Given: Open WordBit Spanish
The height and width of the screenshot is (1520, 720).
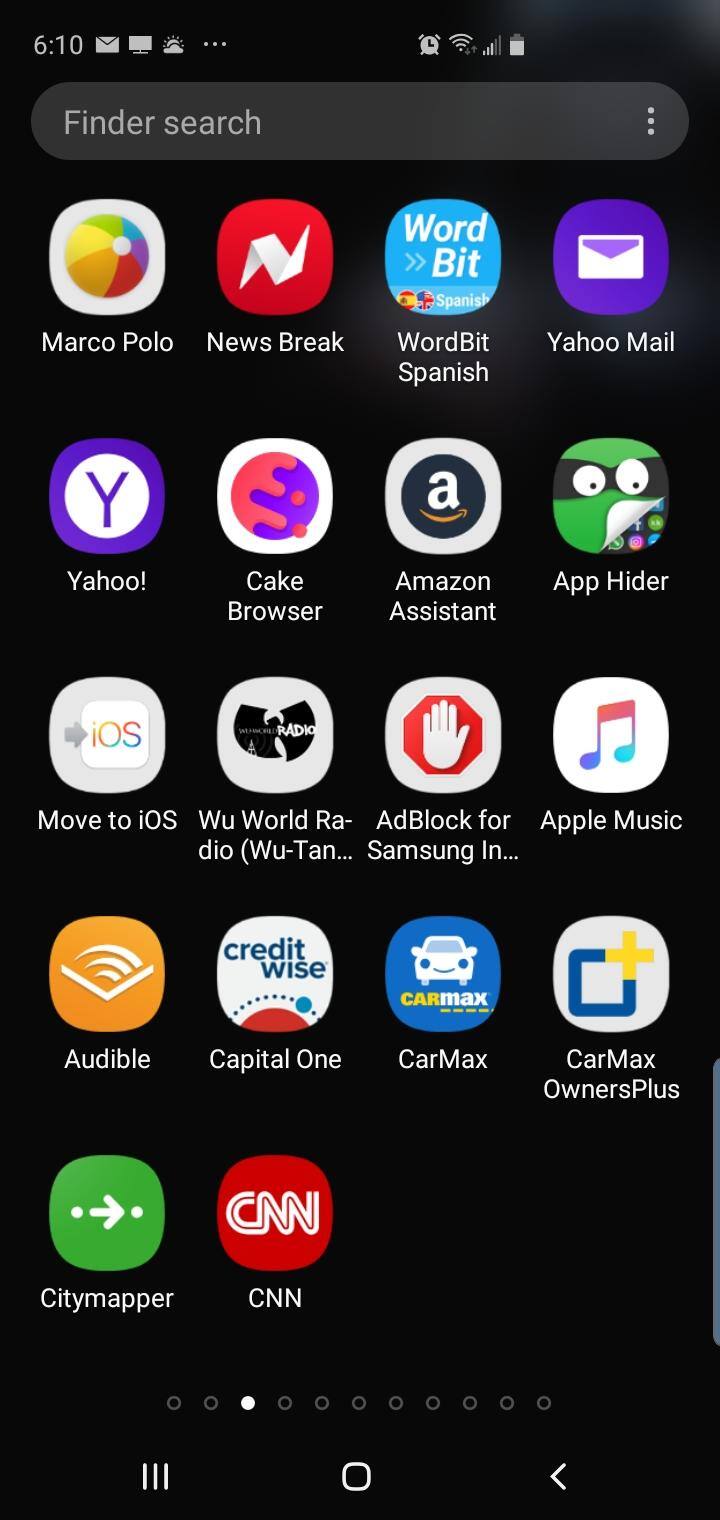Looking at the screenshot, I should (443, 257).
